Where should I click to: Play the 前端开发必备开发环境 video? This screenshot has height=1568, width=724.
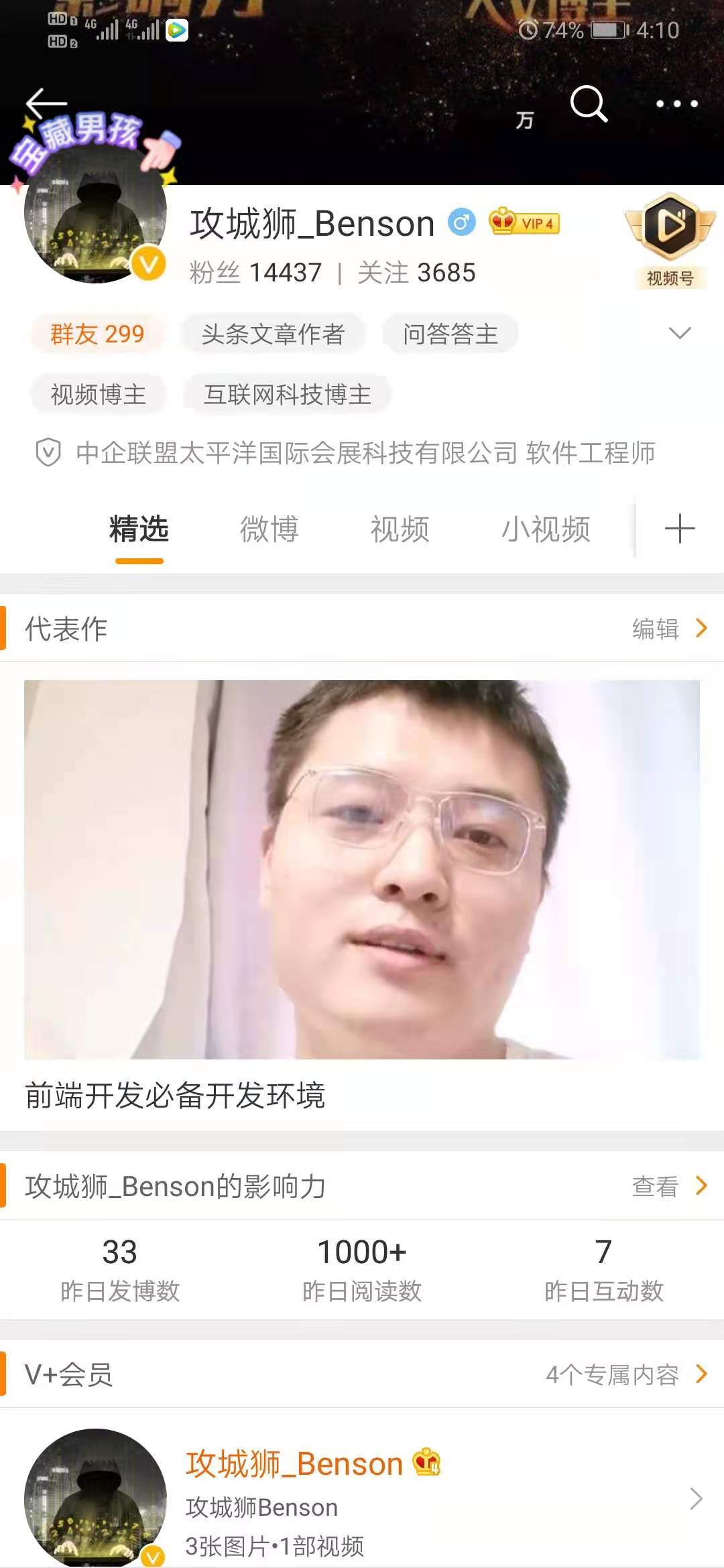362,870
